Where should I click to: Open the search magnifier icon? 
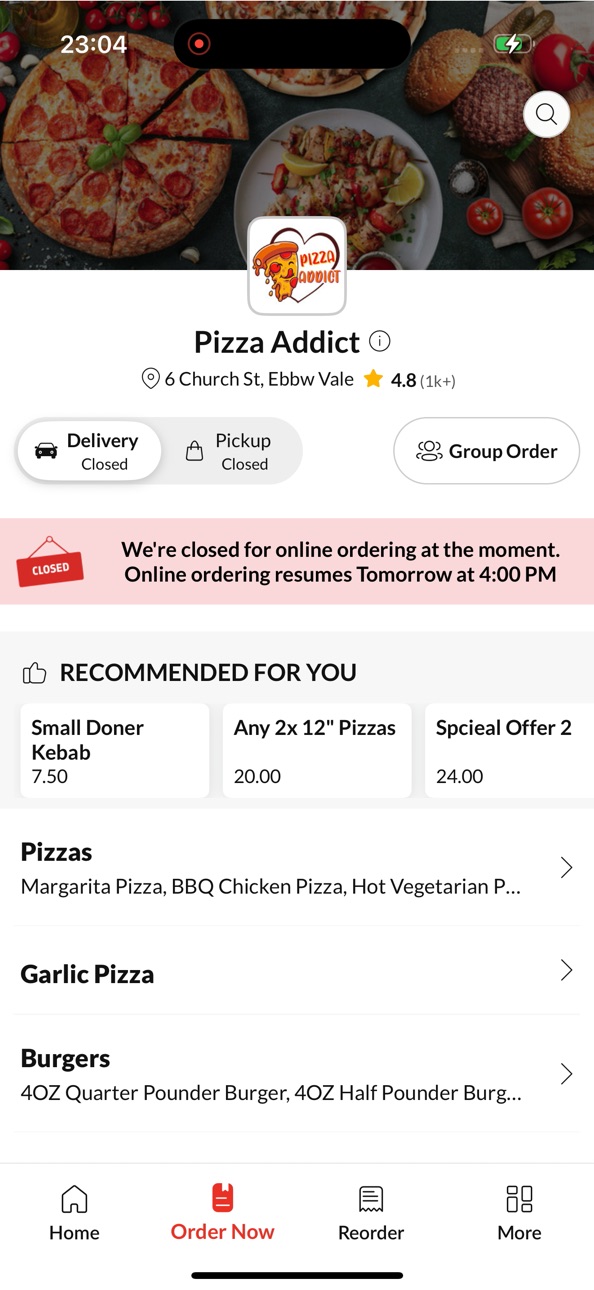(x=546, y=114)
